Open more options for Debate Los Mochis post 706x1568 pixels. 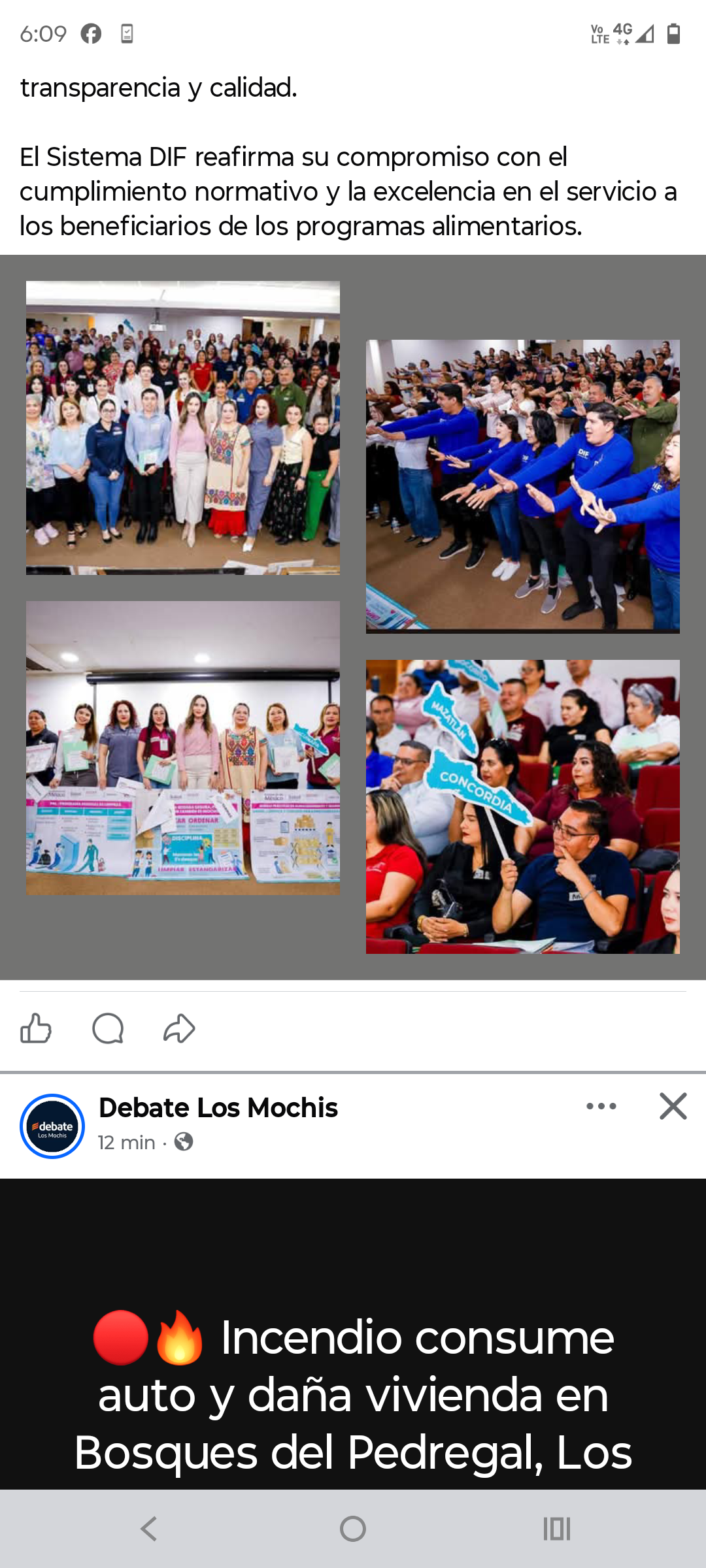click(601, 1106)
